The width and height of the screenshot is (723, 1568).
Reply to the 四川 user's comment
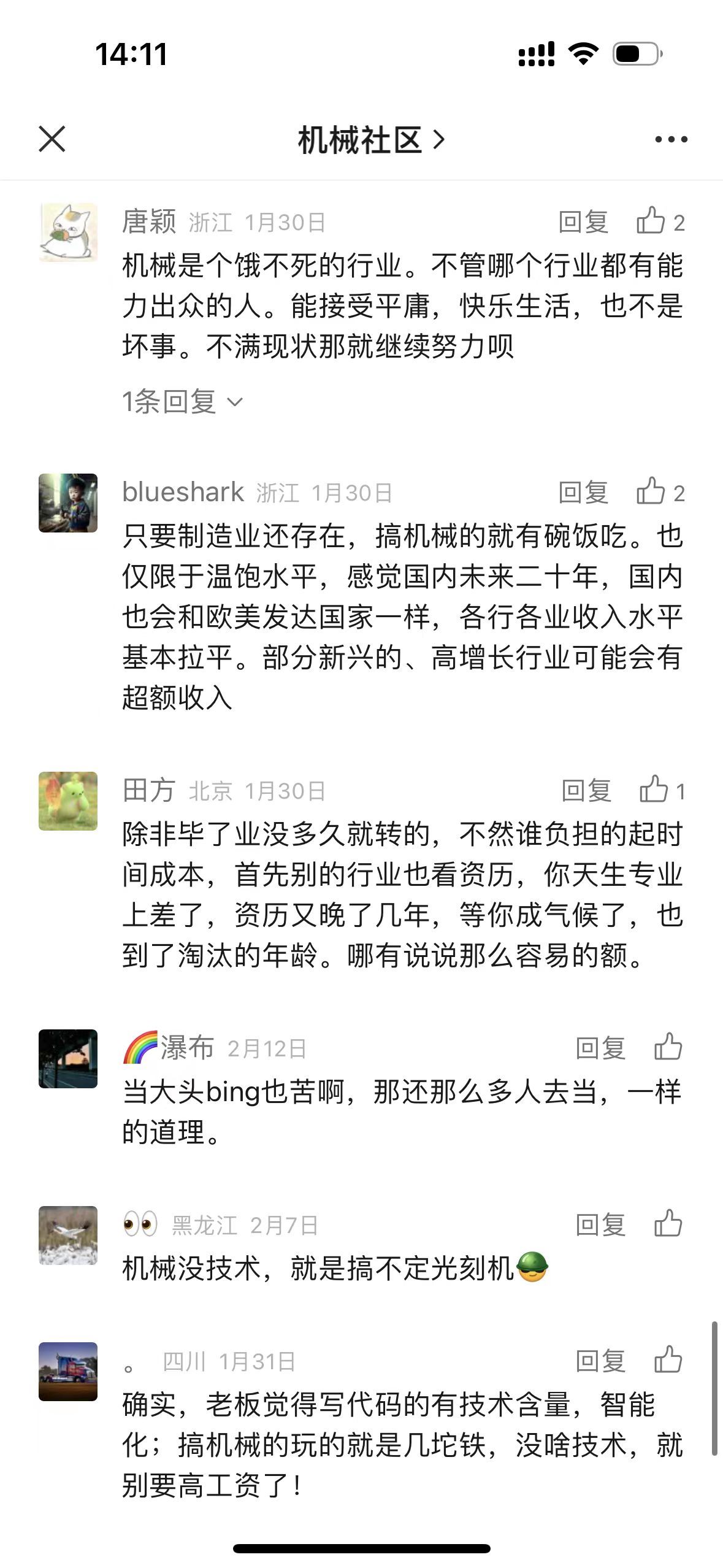(x=600, y=1361)
